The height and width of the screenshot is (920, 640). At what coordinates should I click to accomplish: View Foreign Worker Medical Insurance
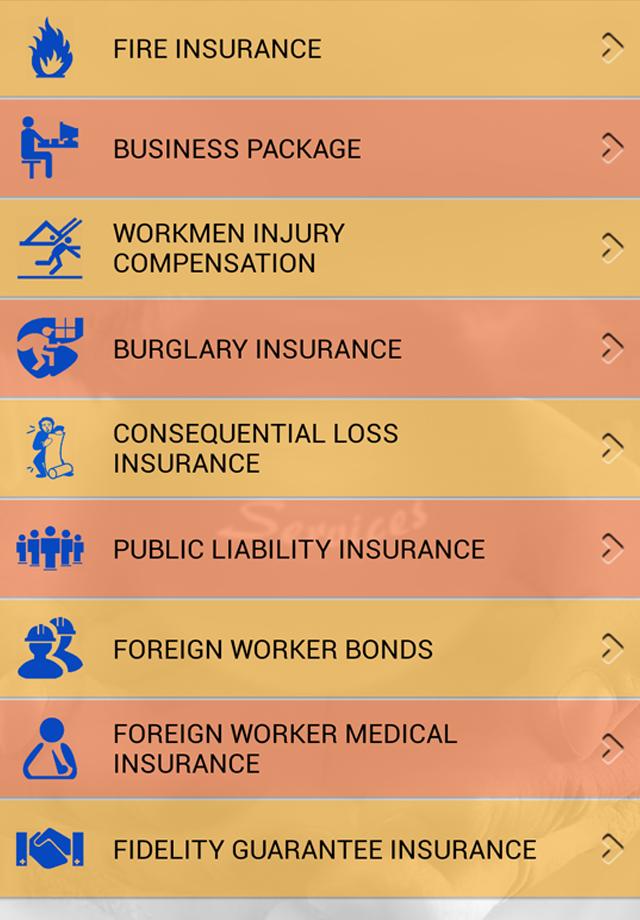pos(320,748)
